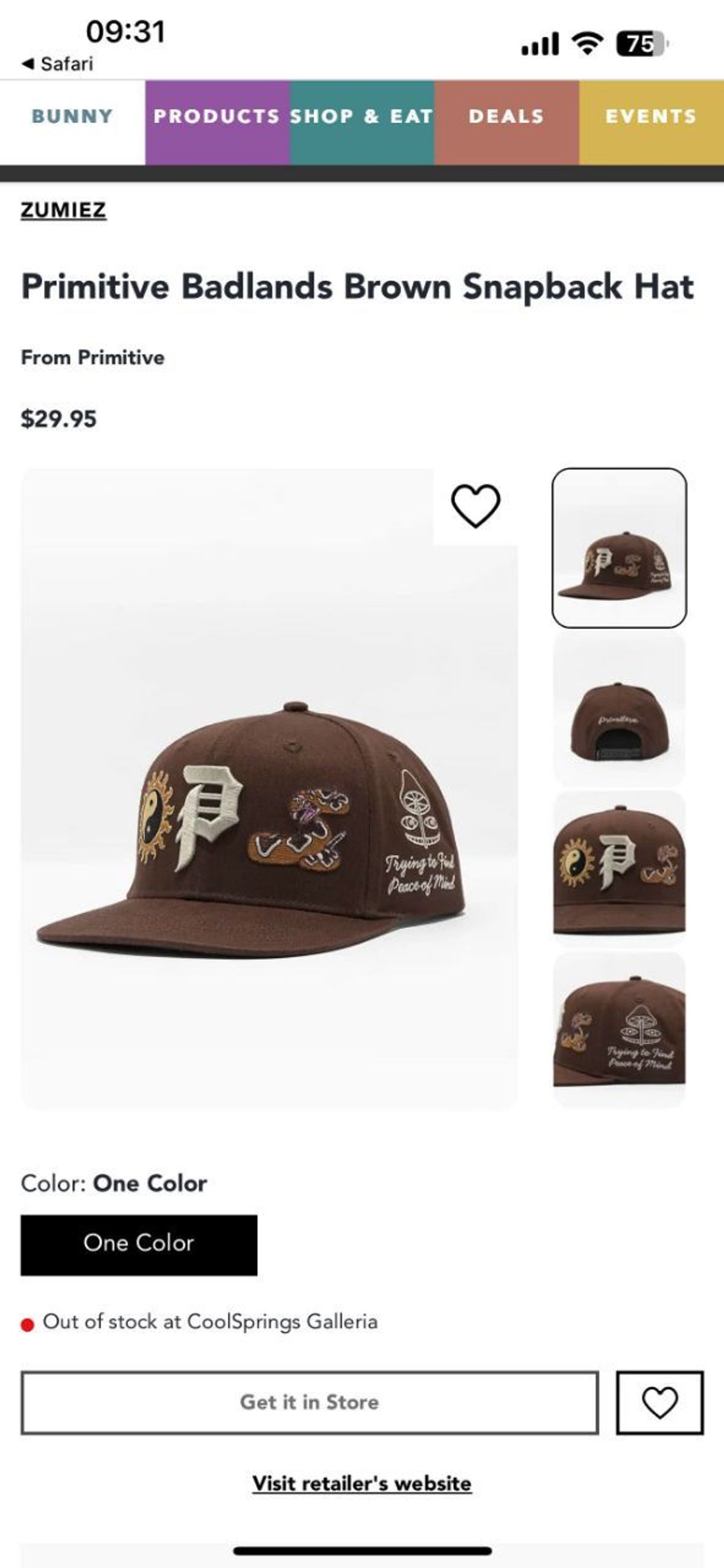Switch to the PRODUCTS tab

(217, 116)
